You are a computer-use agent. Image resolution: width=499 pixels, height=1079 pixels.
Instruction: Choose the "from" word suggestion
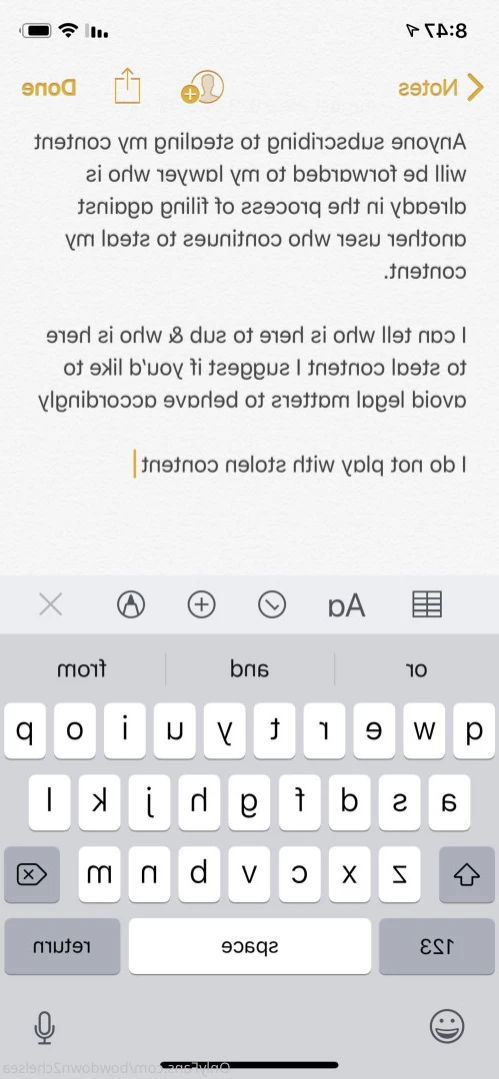[x=81, y=669]
